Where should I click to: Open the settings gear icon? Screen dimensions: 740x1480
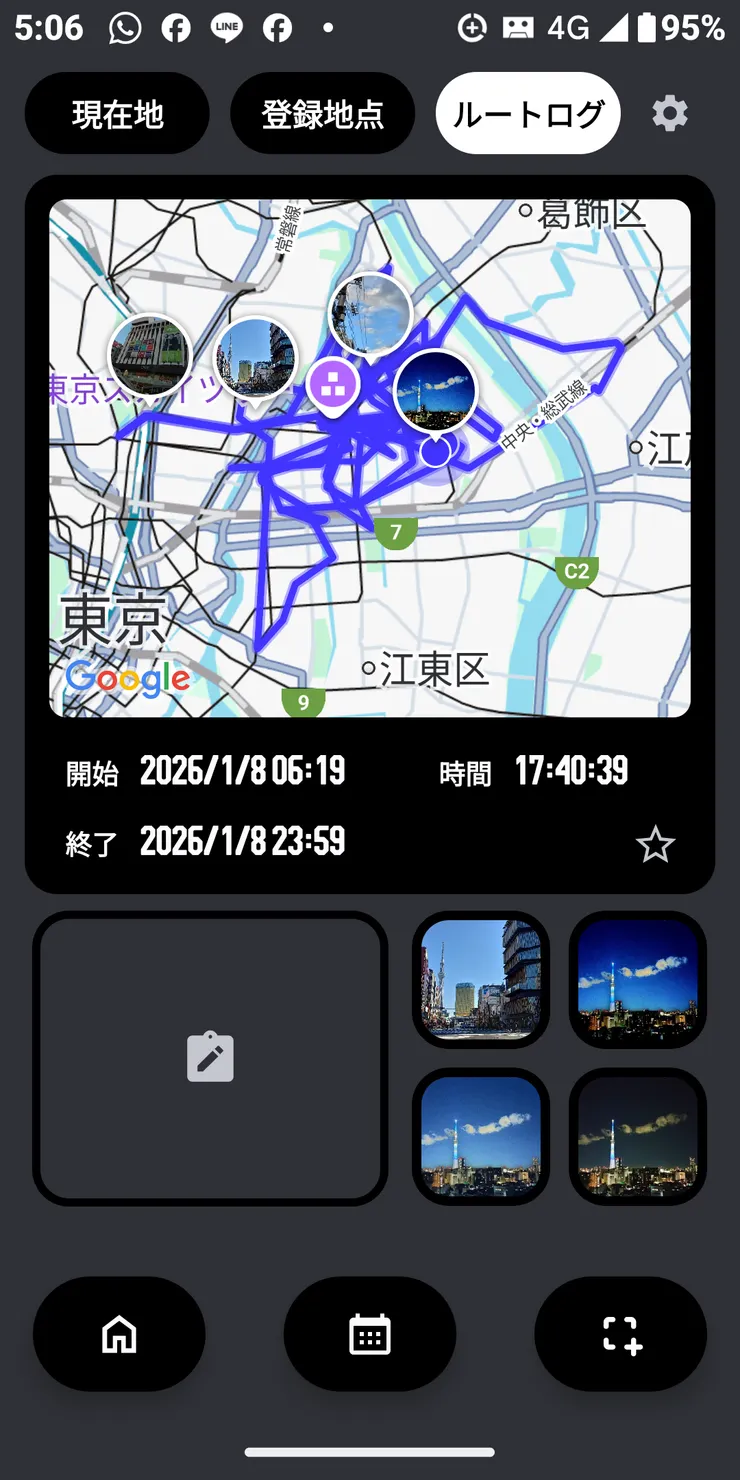point(669,113)
